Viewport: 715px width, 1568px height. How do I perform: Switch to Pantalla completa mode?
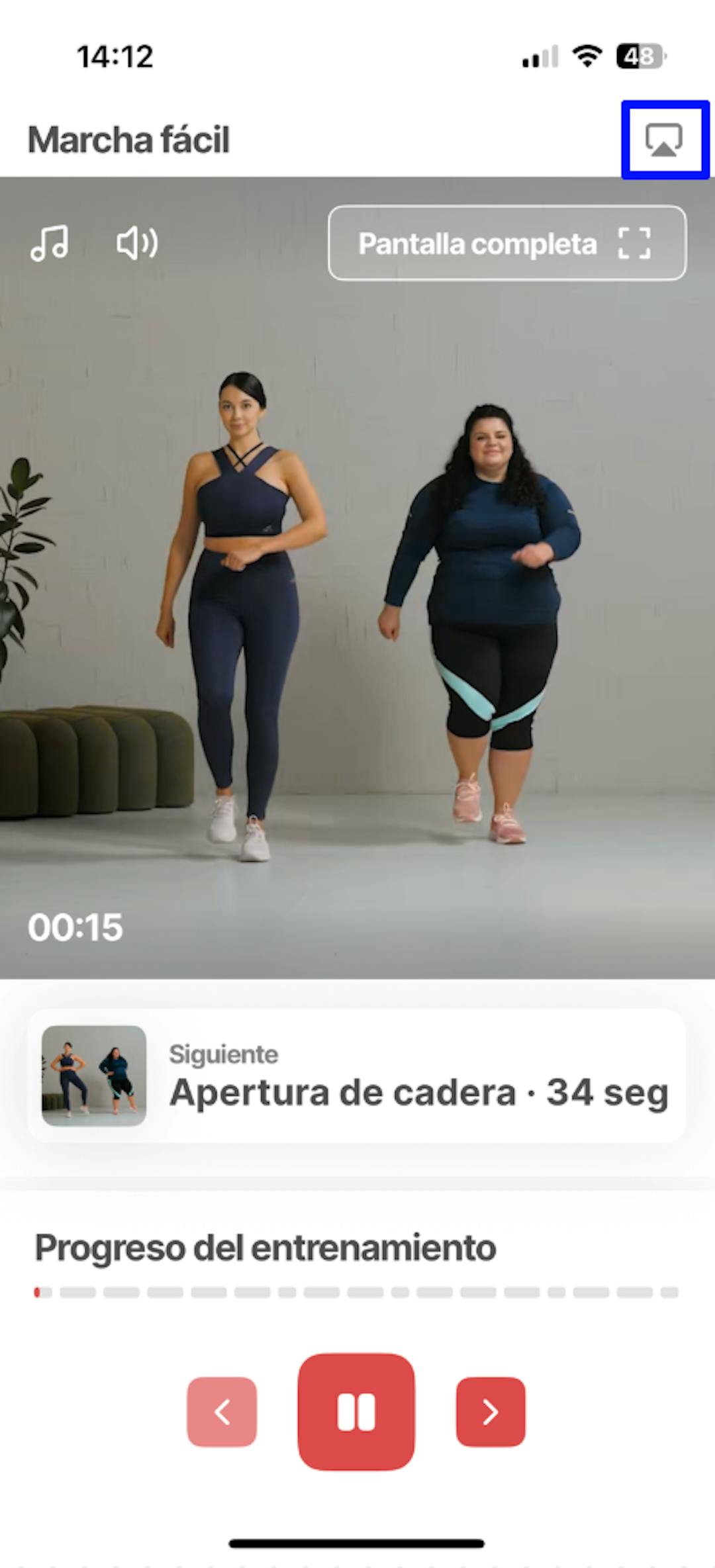pos(506,243)
